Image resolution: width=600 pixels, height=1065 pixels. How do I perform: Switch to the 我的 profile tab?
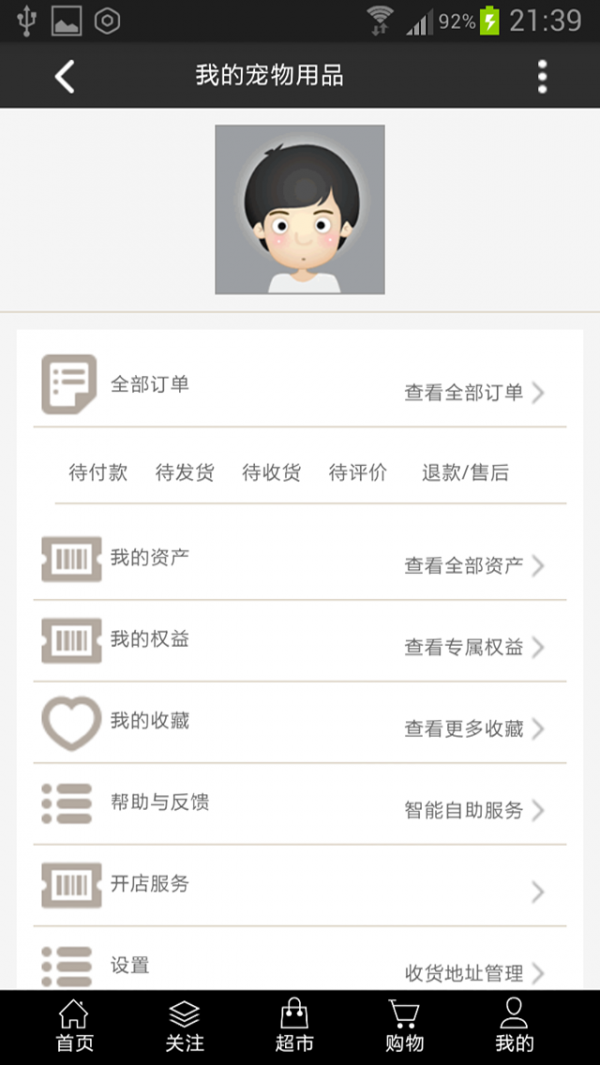point(514,1027)
